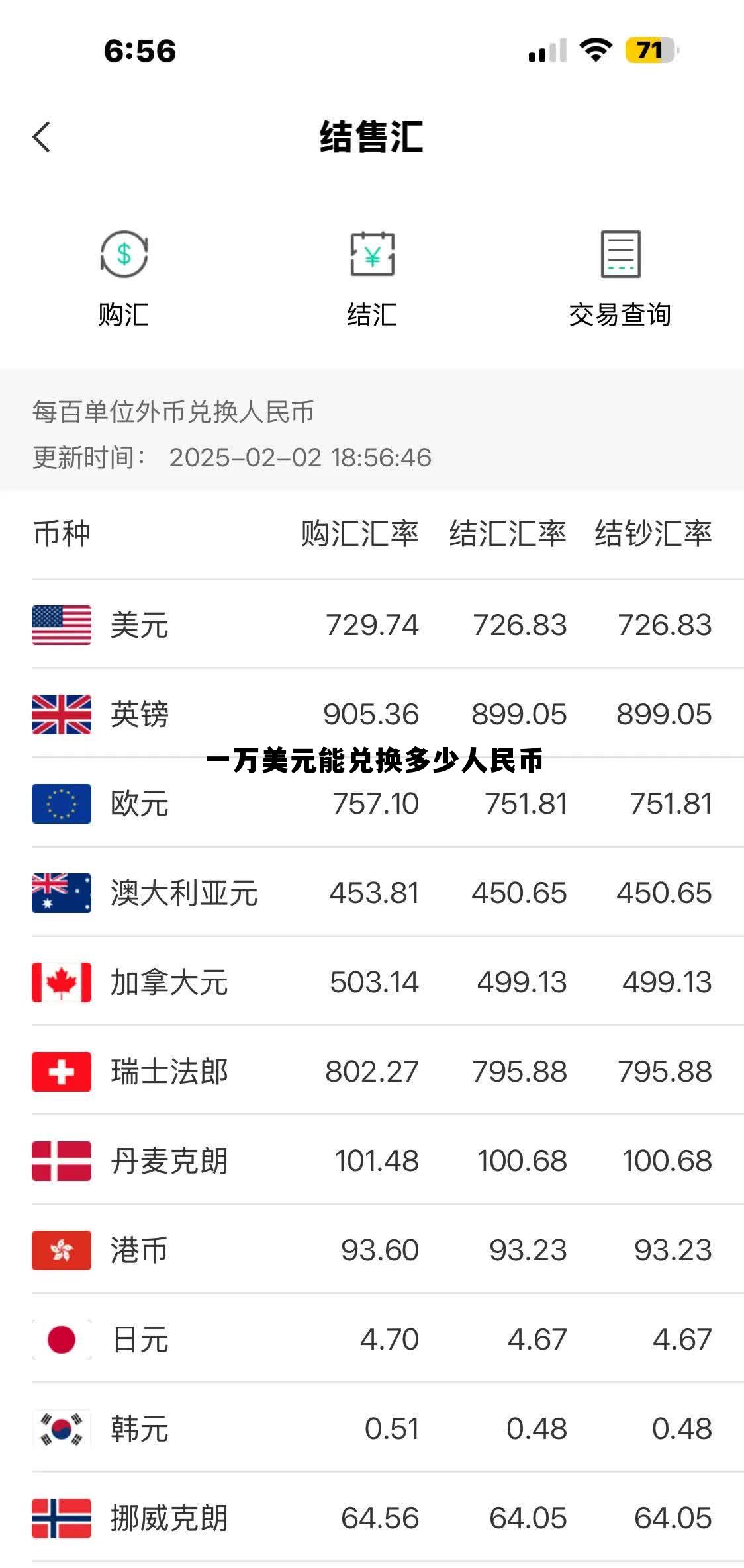Select the EU flag icon beside 欧元
This screenshot has height=1568, width=744.
click(61, 803)
